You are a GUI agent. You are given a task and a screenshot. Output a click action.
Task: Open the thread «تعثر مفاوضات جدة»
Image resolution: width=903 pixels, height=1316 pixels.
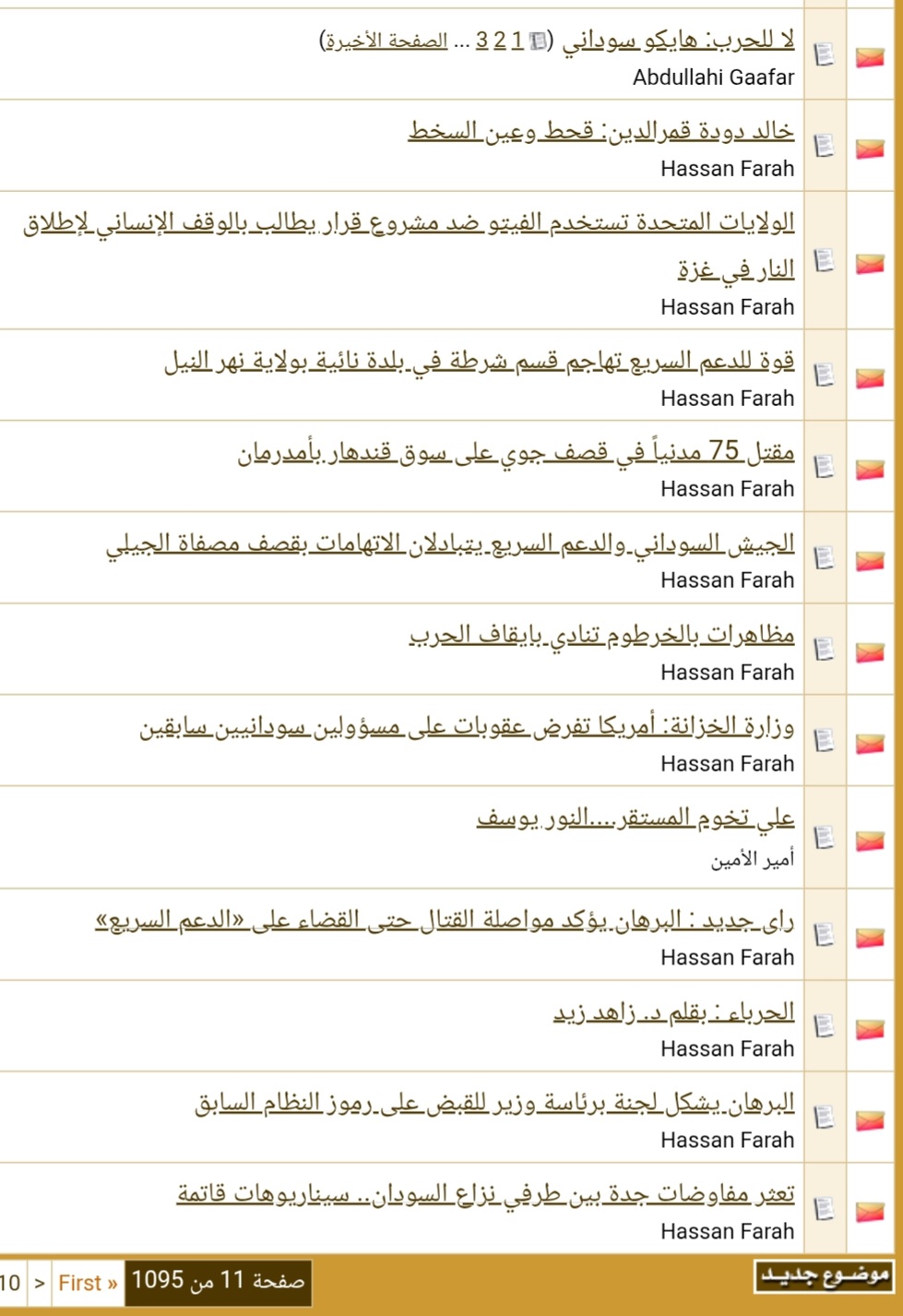(x=485, y=1195)
